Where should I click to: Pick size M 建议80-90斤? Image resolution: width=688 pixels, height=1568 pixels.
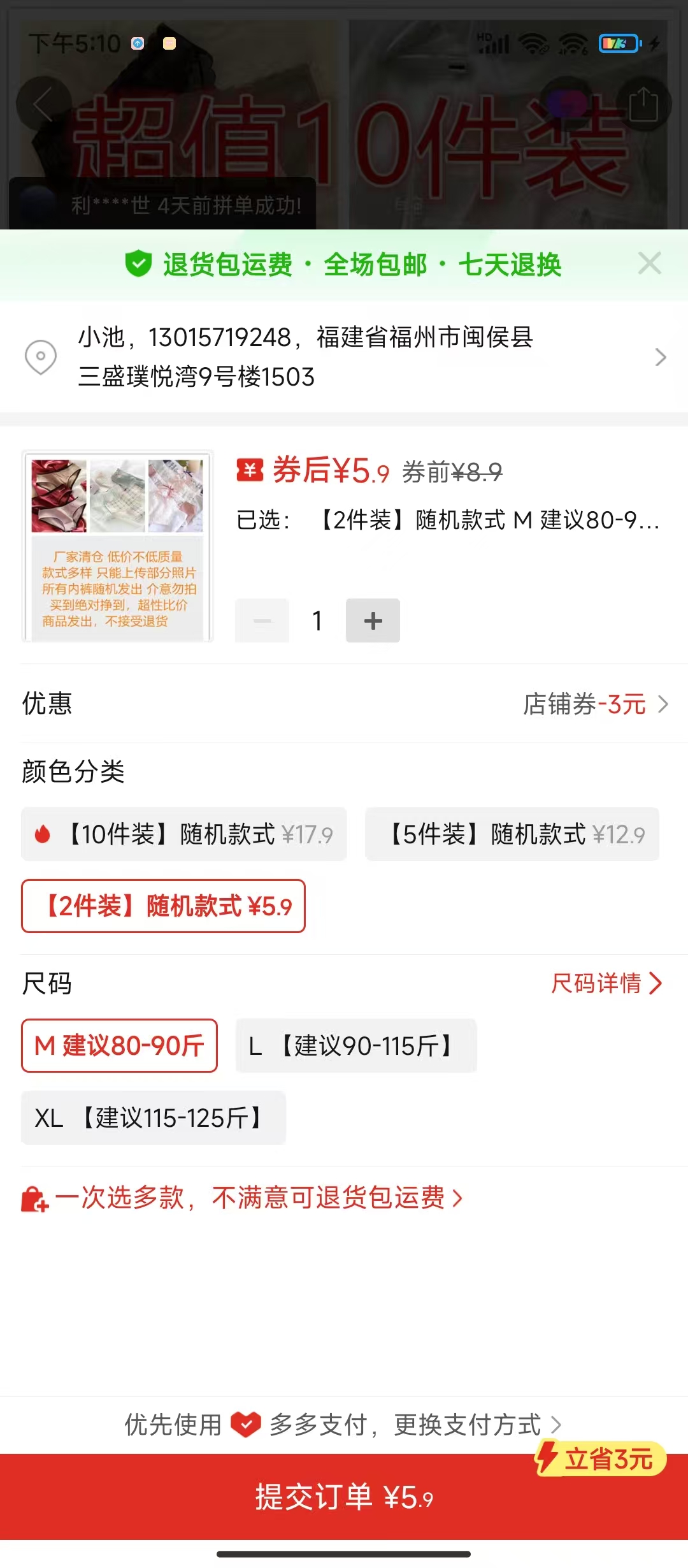point(119,1045)
